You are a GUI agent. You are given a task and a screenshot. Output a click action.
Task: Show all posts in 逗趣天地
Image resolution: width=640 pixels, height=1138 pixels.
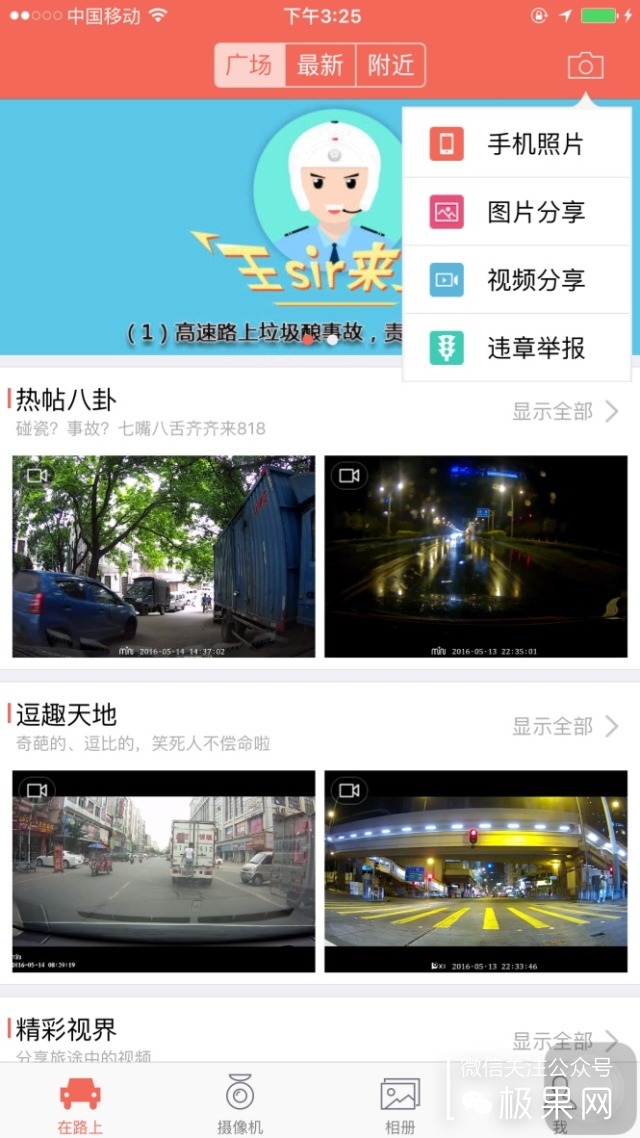[x=565, y=726]
